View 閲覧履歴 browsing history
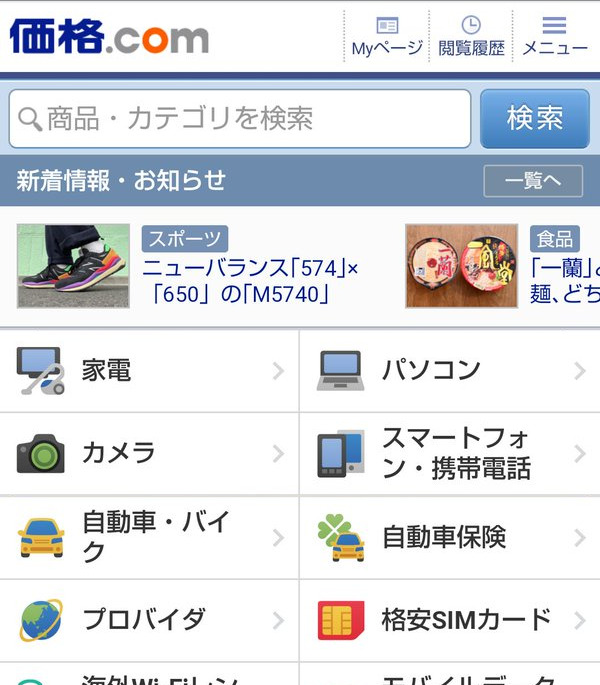 471,36
